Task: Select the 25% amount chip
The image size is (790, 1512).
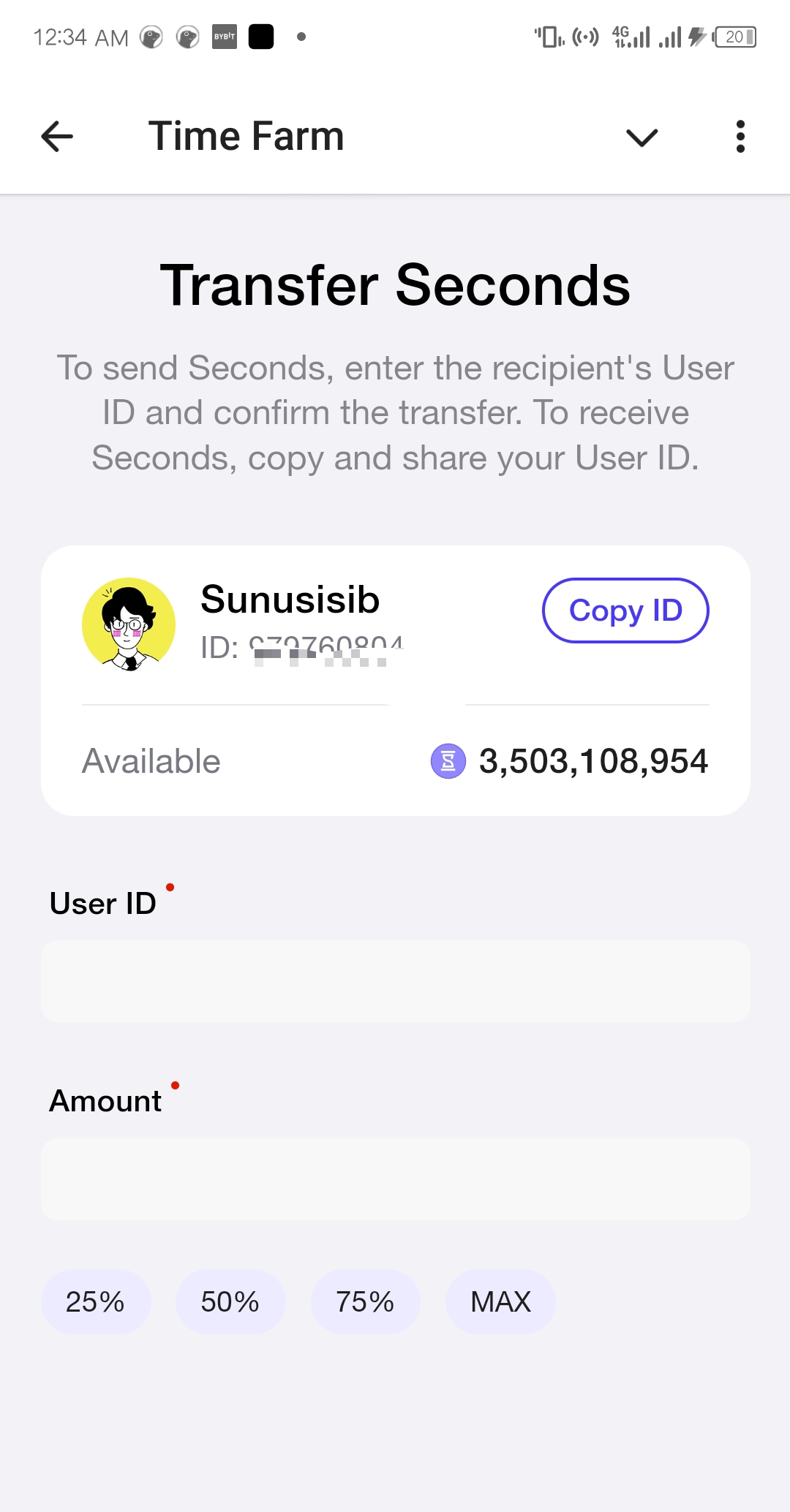Action: click(x=95, y=1301)
